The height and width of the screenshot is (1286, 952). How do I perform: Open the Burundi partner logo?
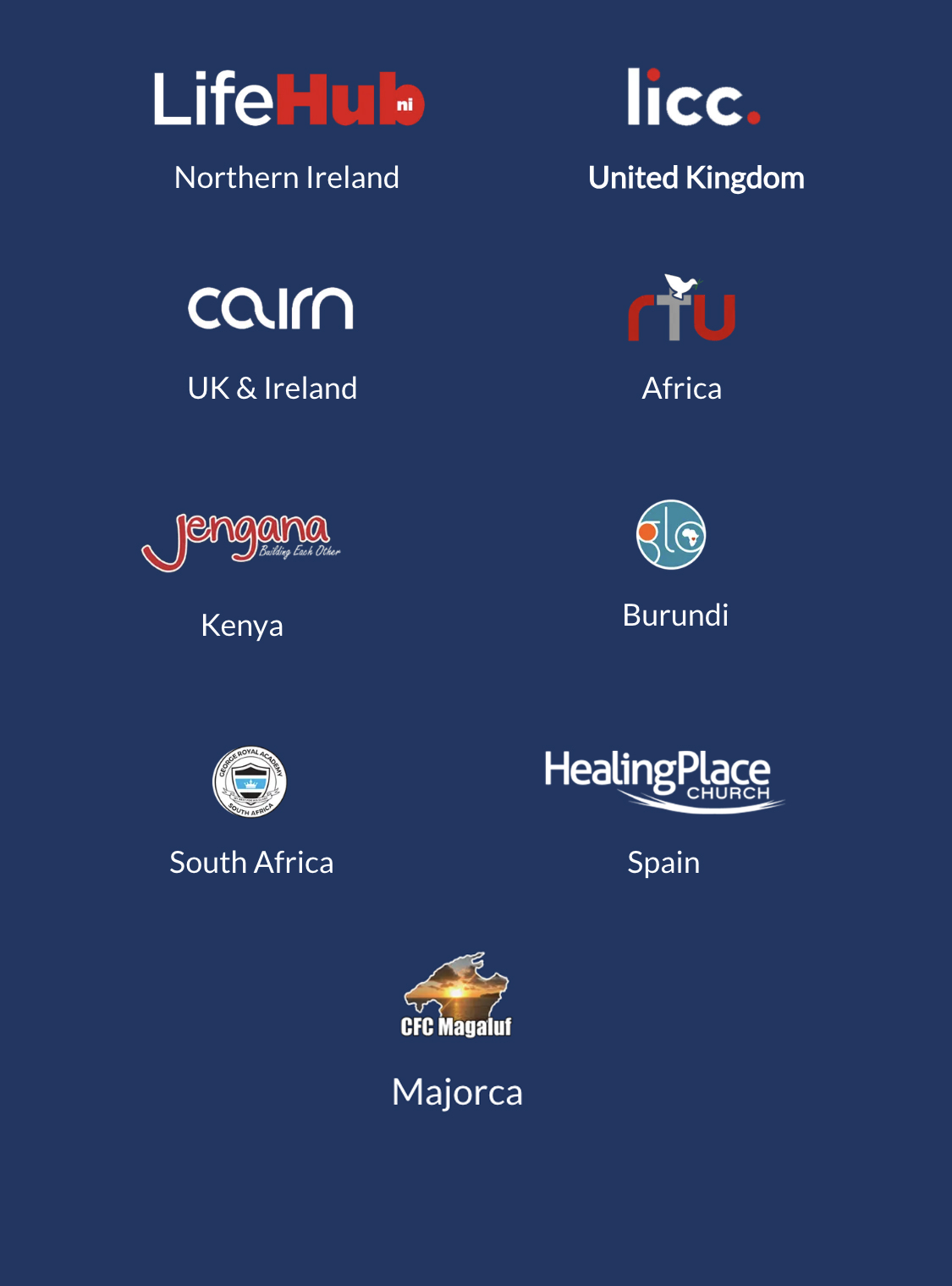point(671,535)
